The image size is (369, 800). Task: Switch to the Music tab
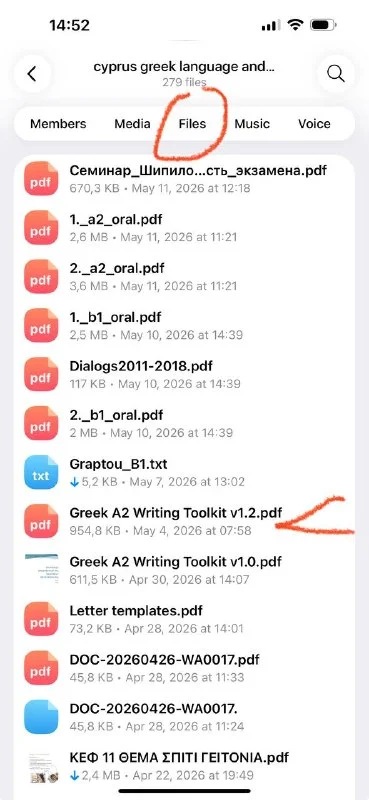252,123
